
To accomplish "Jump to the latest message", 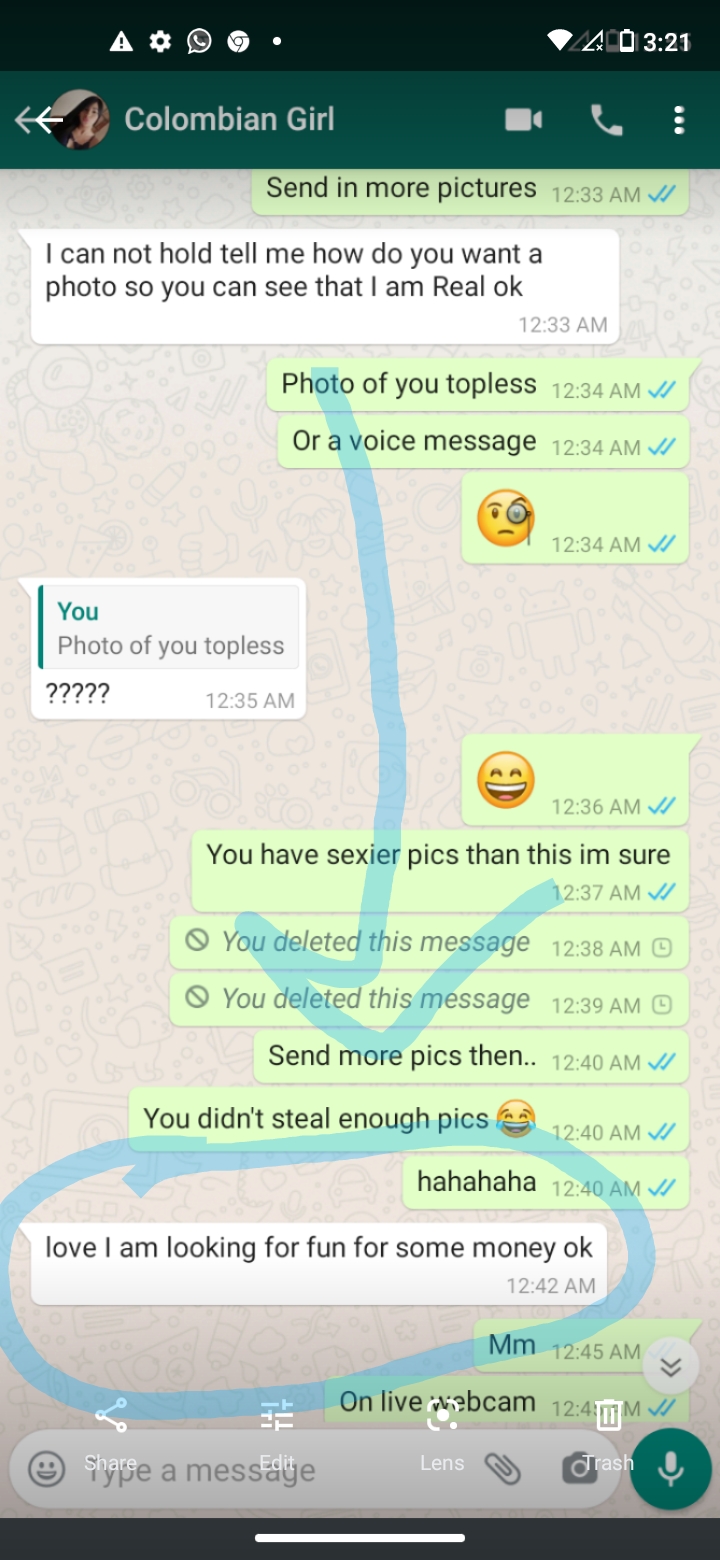I will (x=670, y=1366).
